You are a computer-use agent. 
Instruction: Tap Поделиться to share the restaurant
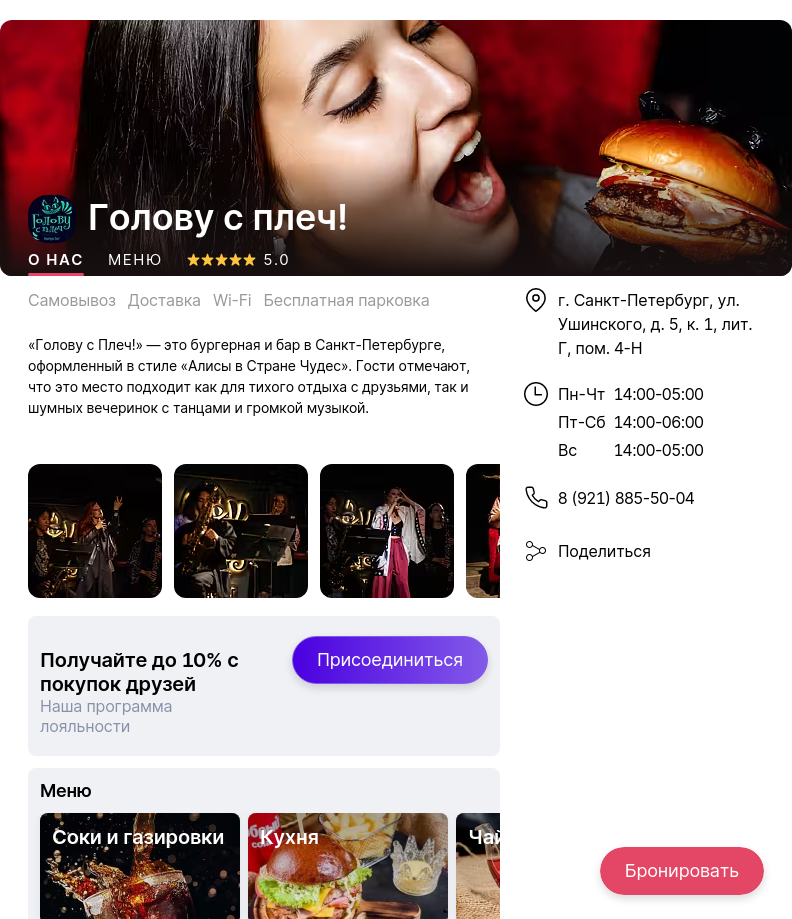[603, 551]
